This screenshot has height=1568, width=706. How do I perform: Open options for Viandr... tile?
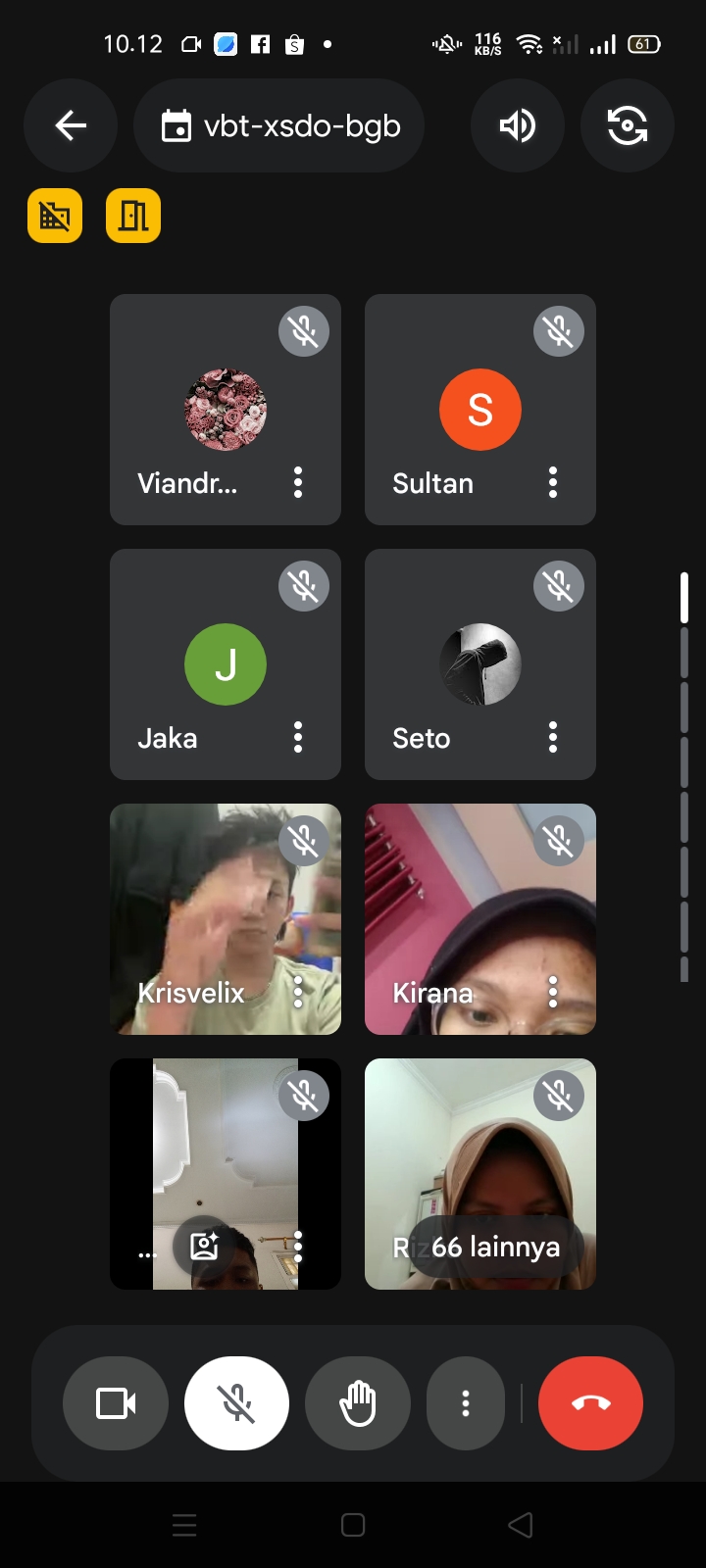click(298, 482)
